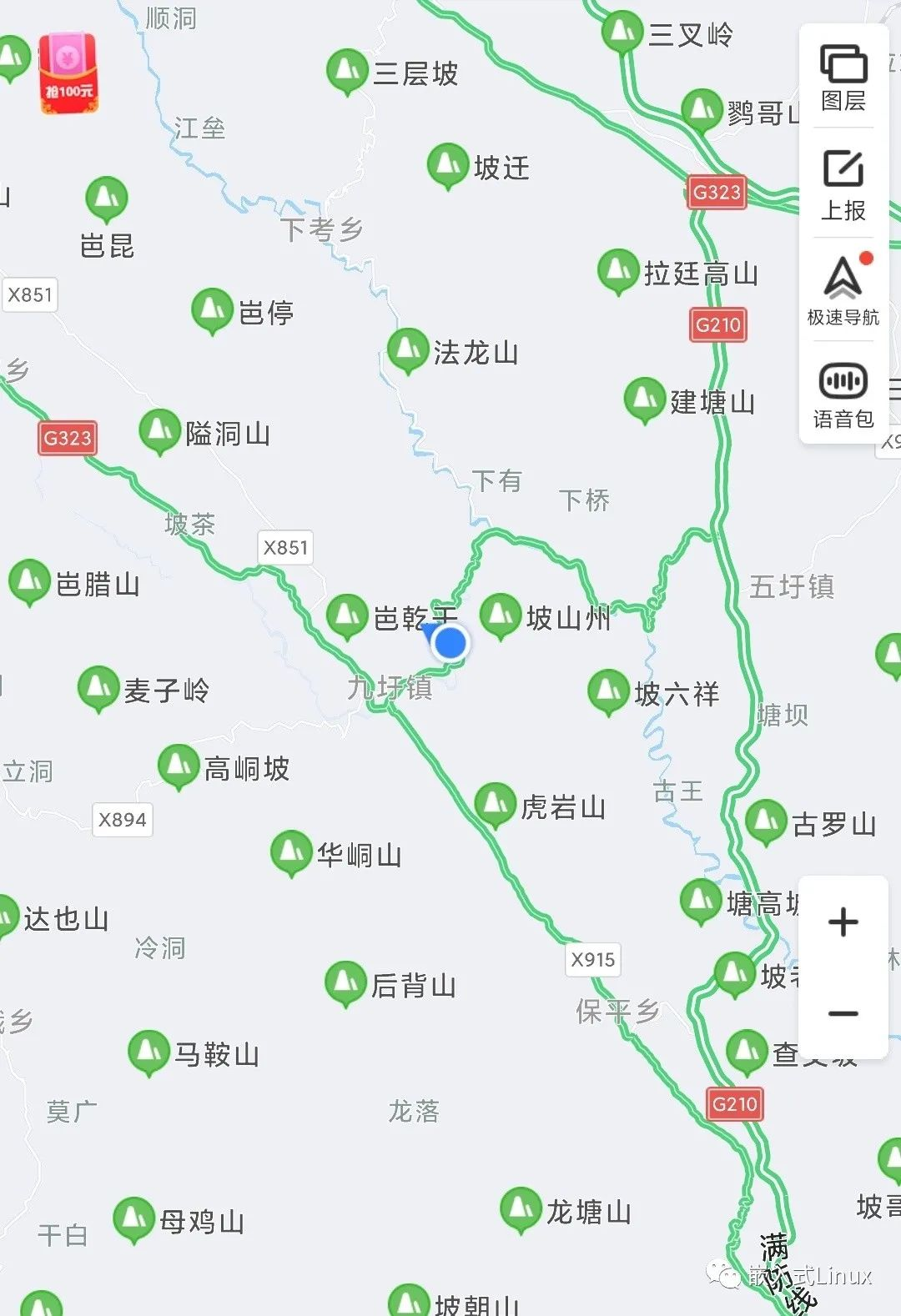The height and width of the screenshot is (1316, 901).
Task: Tap 上报 to report an issue
Action: tap(843, 185)
